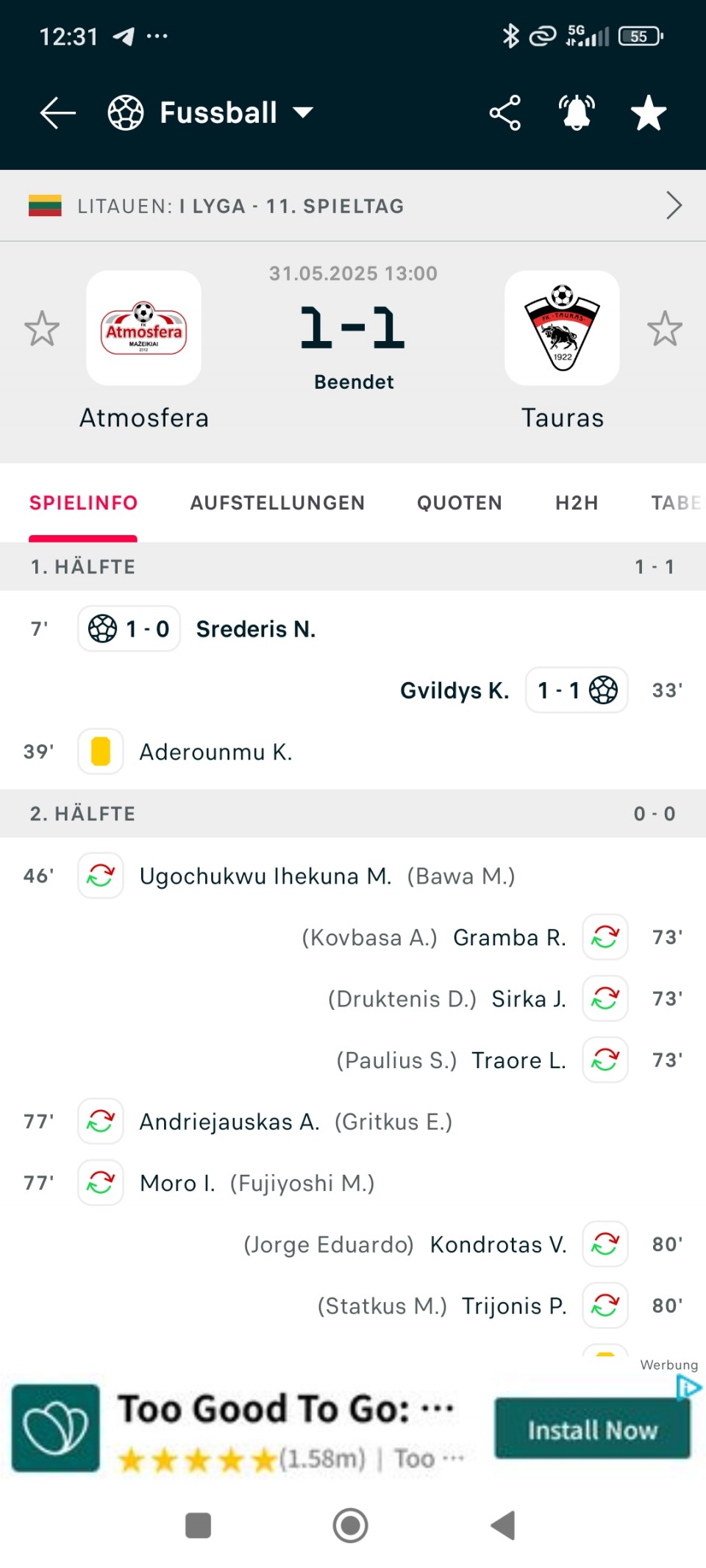This screenshot has height=1568, width=706.
Task: Share this match
Action: 505,113
